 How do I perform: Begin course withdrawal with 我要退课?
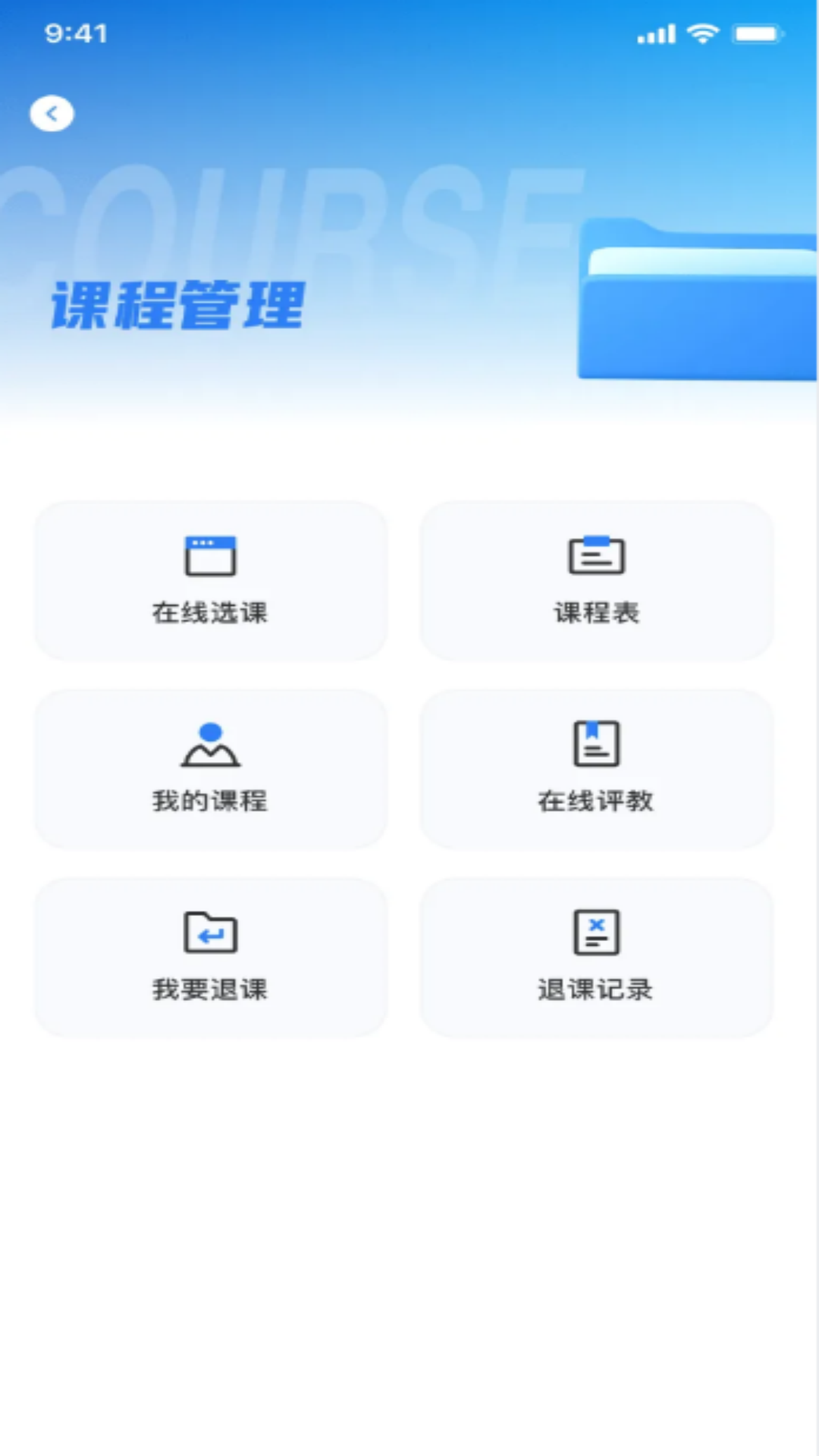pyautogui.click(x=210, y=957)
